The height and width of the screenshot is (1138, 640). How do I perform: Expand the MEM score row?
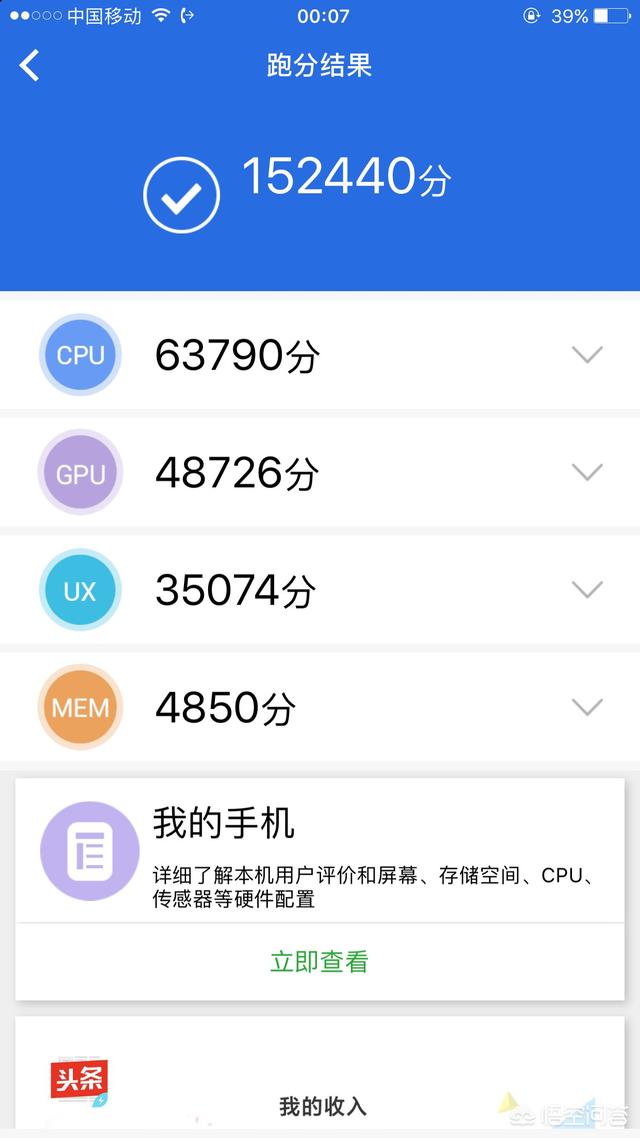586,708
